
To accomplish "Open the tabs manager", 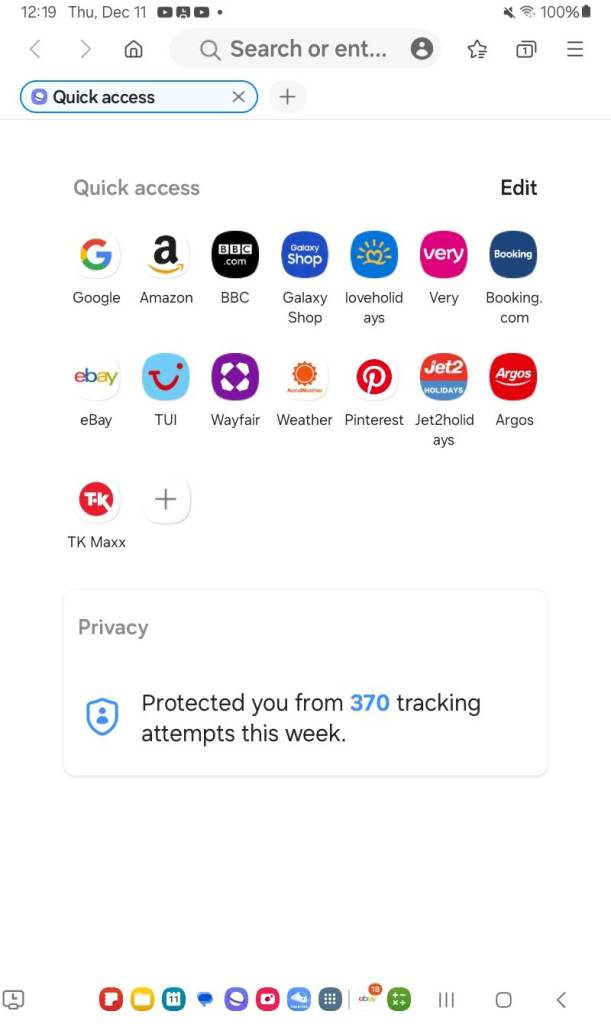I will pyautogui.click(x=525, y=49).
